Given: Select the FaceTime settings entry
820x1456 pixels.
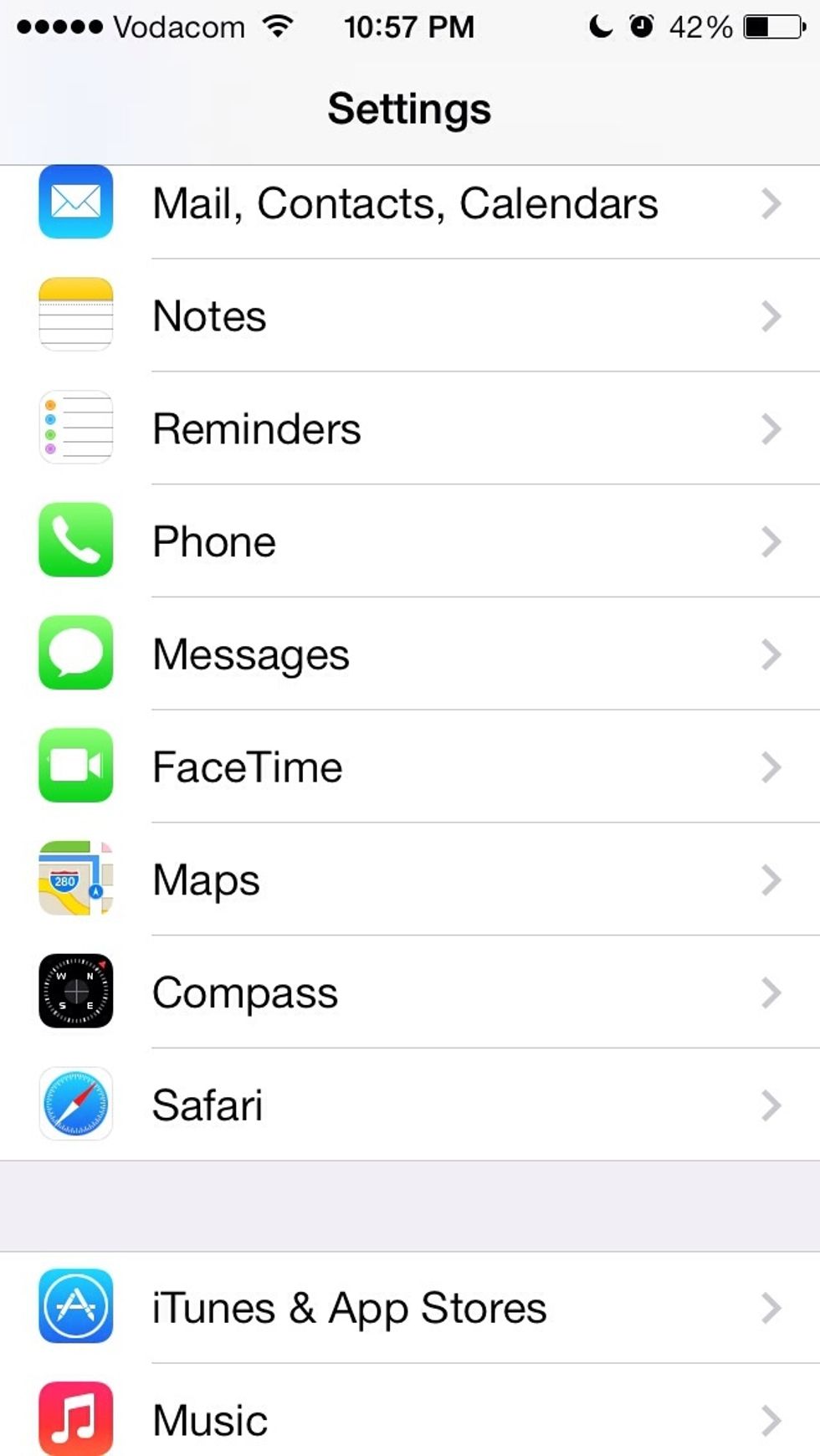Looking at the screenshot, I should point(410,767).
